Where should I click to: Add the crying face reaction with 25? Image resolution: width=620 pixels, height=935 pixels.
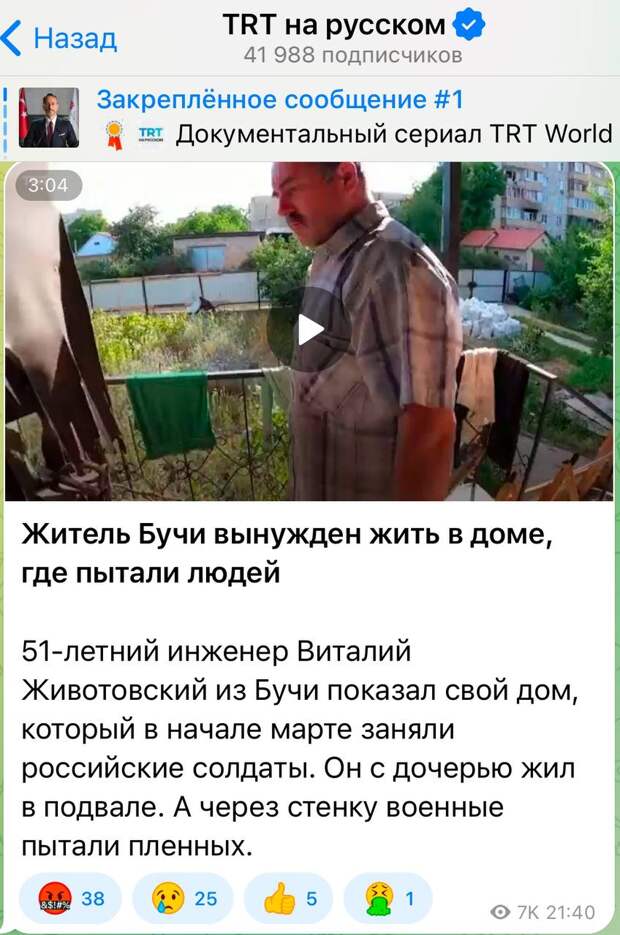[x=184, y=898]
